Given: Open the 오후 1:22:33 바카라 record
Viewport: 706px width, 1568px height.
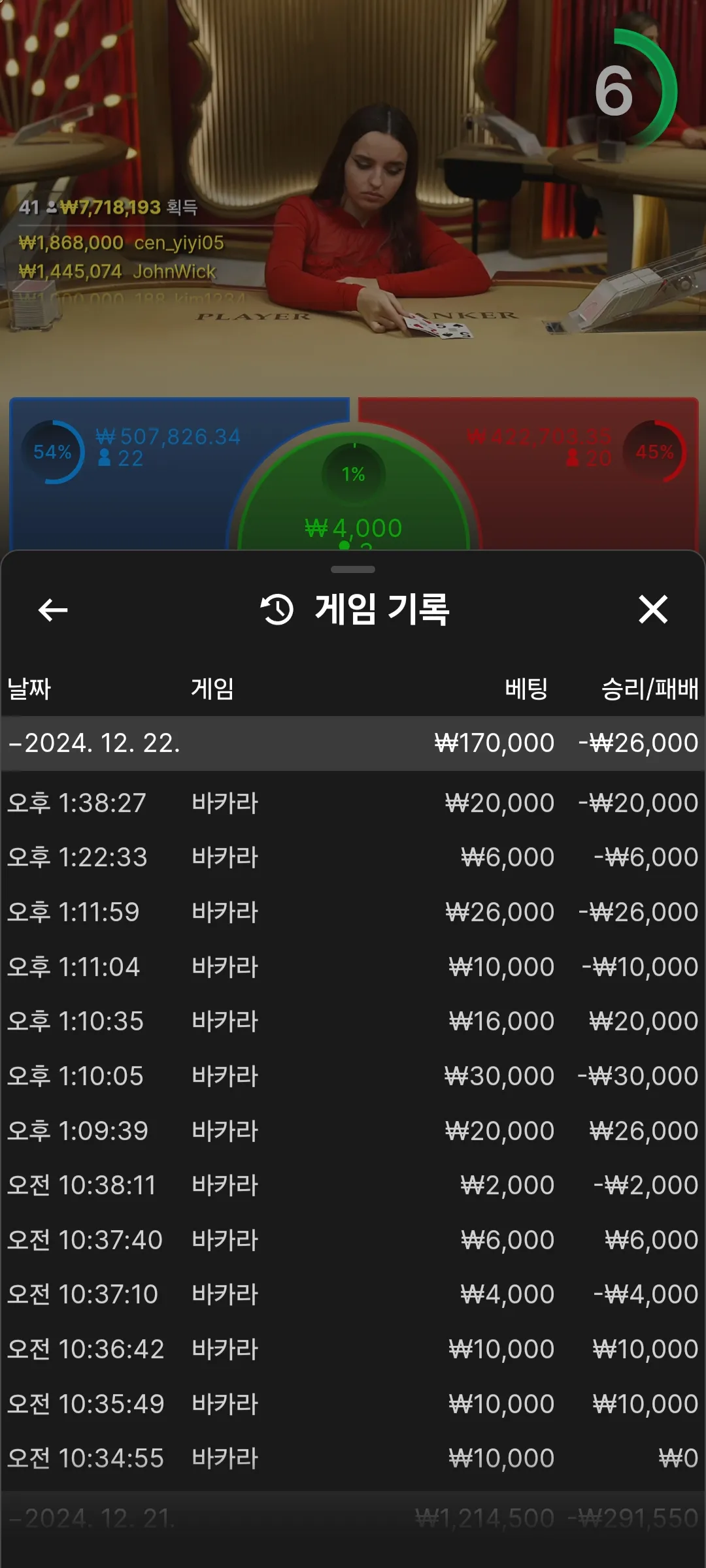Looking at the screenshot, I should click(353, 857).
